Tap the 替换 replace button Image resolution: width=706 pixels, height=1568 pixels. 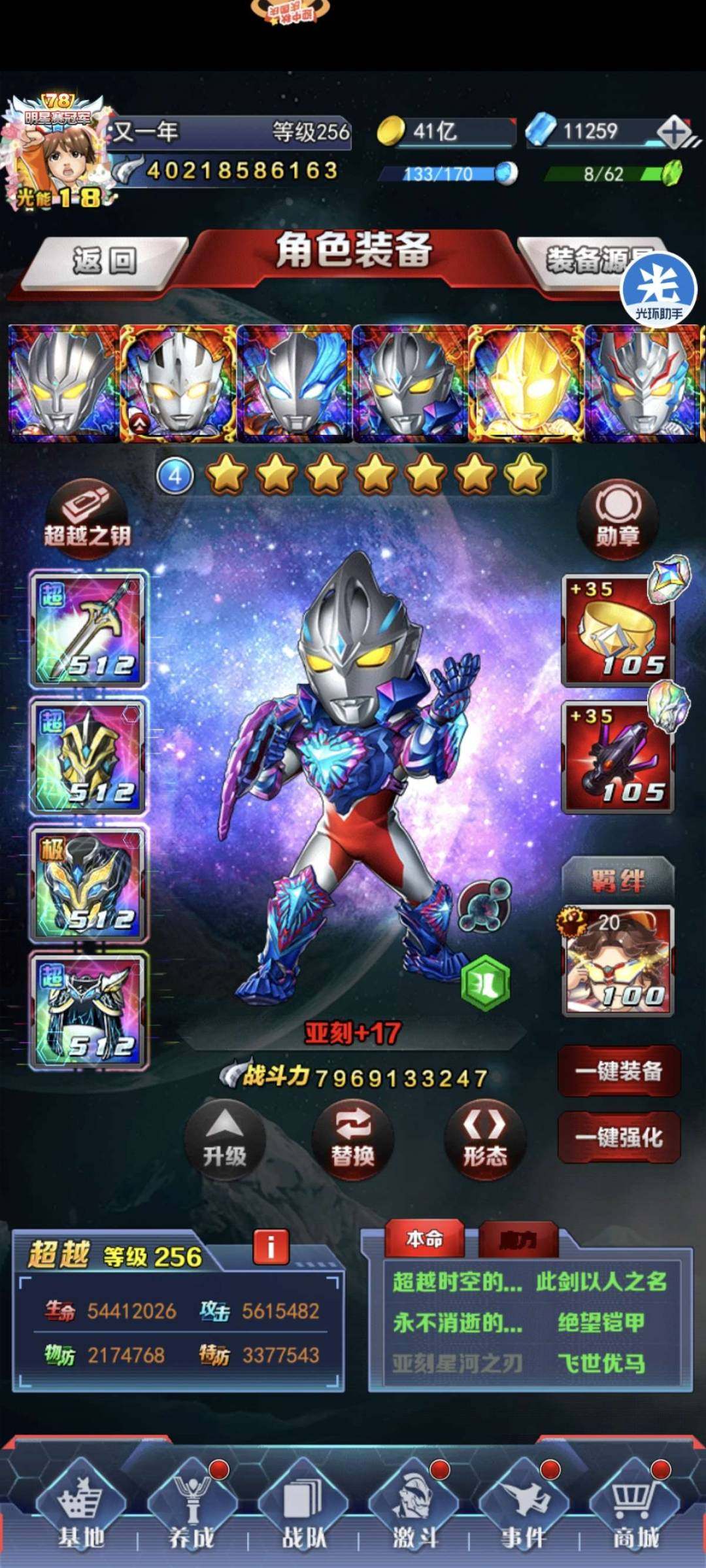[353, 1140]
